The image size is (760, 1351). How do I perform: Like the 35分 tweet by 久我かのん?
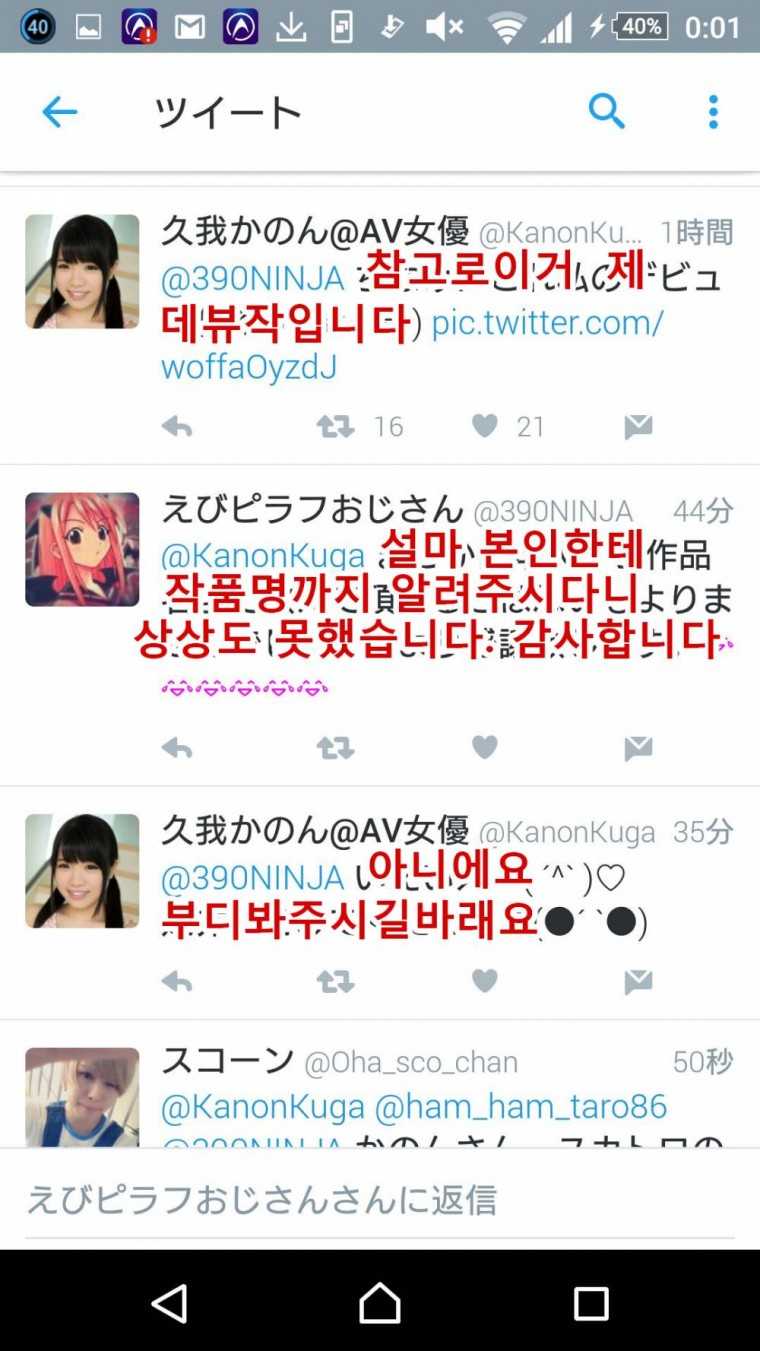[x=485, y=982]
